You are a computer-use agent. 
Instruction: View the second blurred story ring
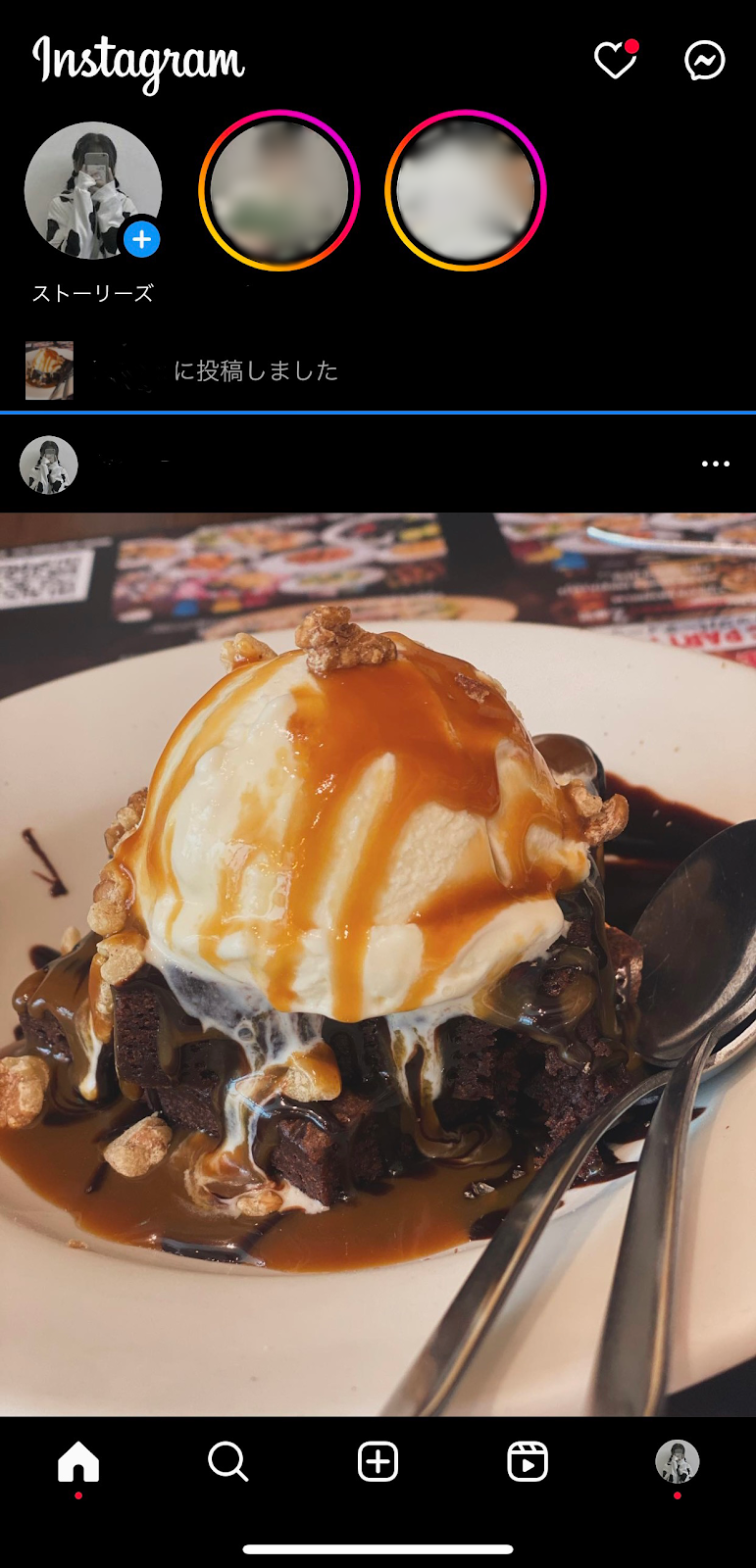pyautogui.click(x=466, y=190)
